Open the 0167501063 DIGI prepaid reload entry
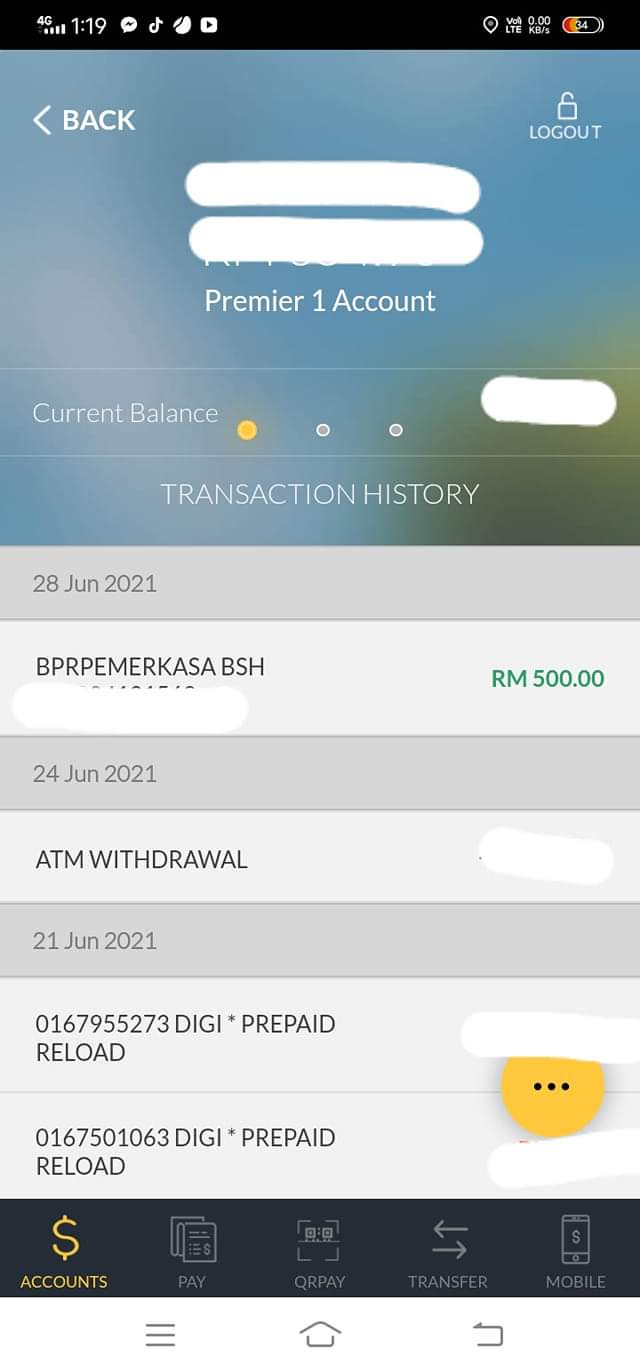Screen dimensions: 640x1372 pos(185,1151)
